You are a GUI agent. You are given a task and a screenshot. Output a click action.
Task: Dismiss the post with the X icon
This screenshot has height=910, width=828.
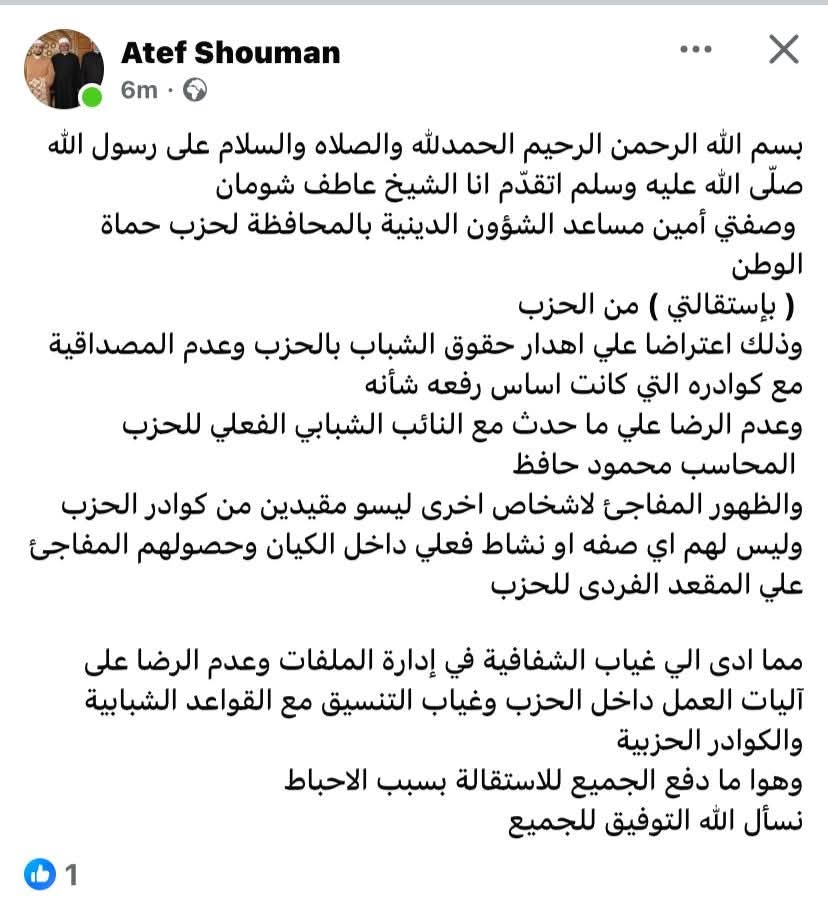point(783,49)
